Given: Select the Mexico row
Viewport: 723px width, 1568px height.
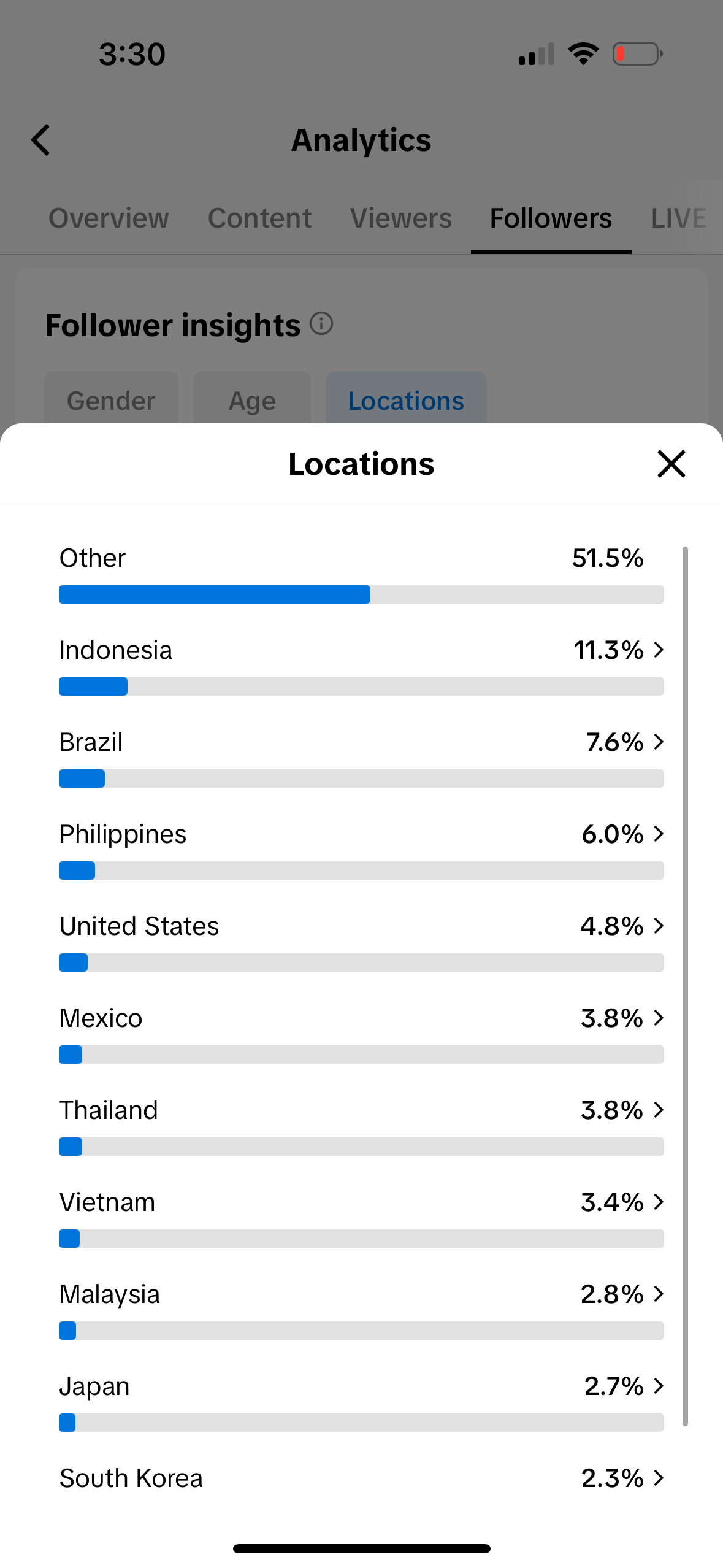Looking at the screenshot, I should coord(361,1033).
